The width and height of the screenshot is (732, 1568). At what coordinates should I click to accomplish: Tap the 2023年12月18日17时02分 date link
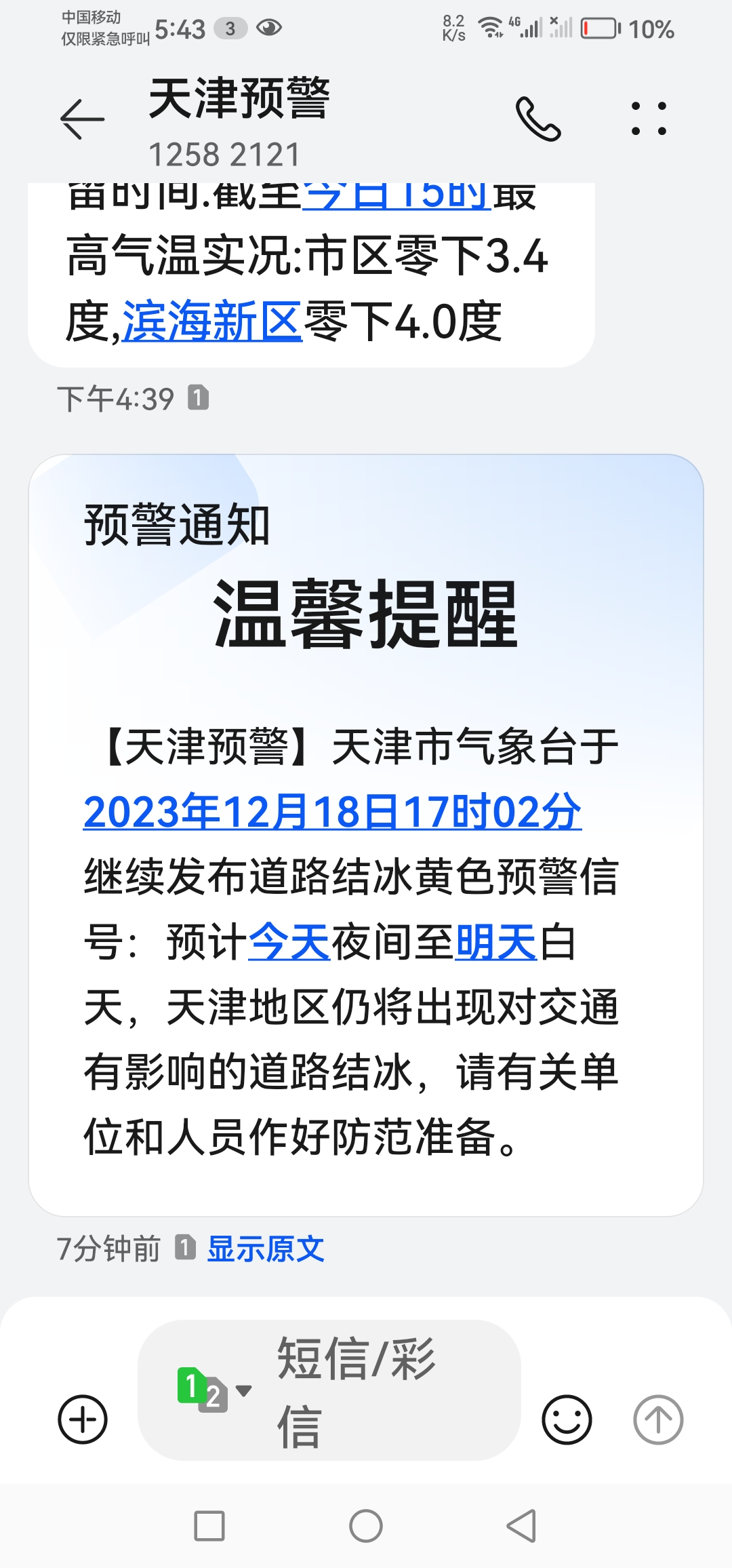click(x=332, y=812)
